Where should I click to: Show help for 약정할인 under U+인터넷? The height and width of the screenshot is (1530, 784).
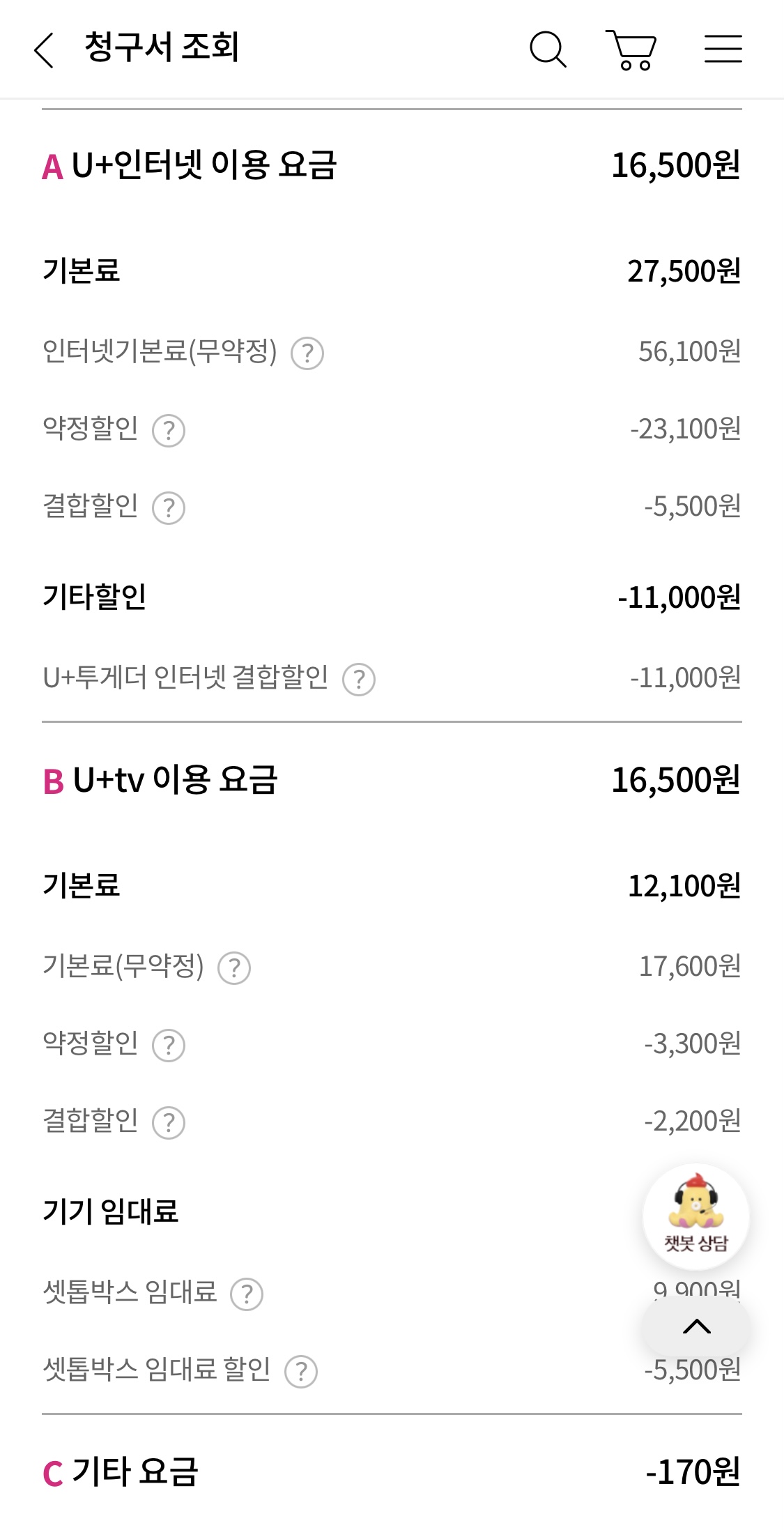[x=169, y=431]
